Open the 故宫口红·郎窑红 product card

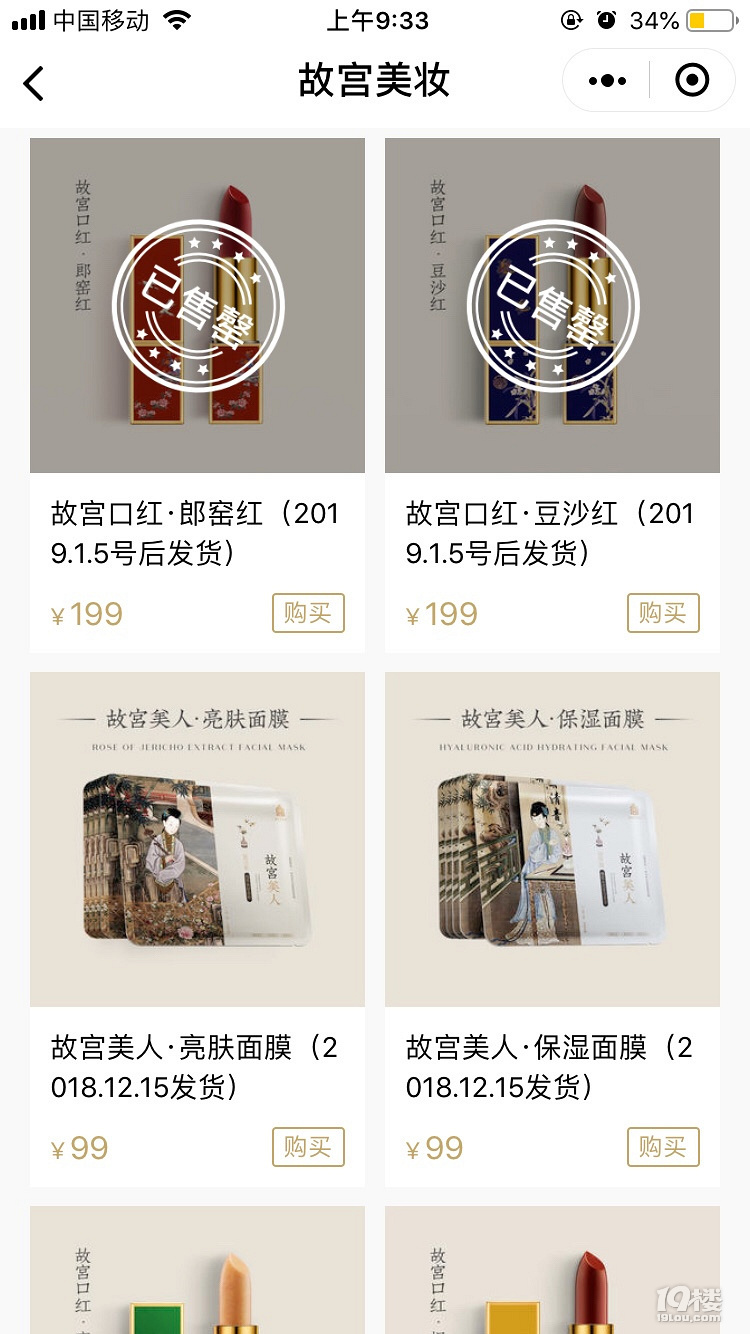click(x=197, y=305)
